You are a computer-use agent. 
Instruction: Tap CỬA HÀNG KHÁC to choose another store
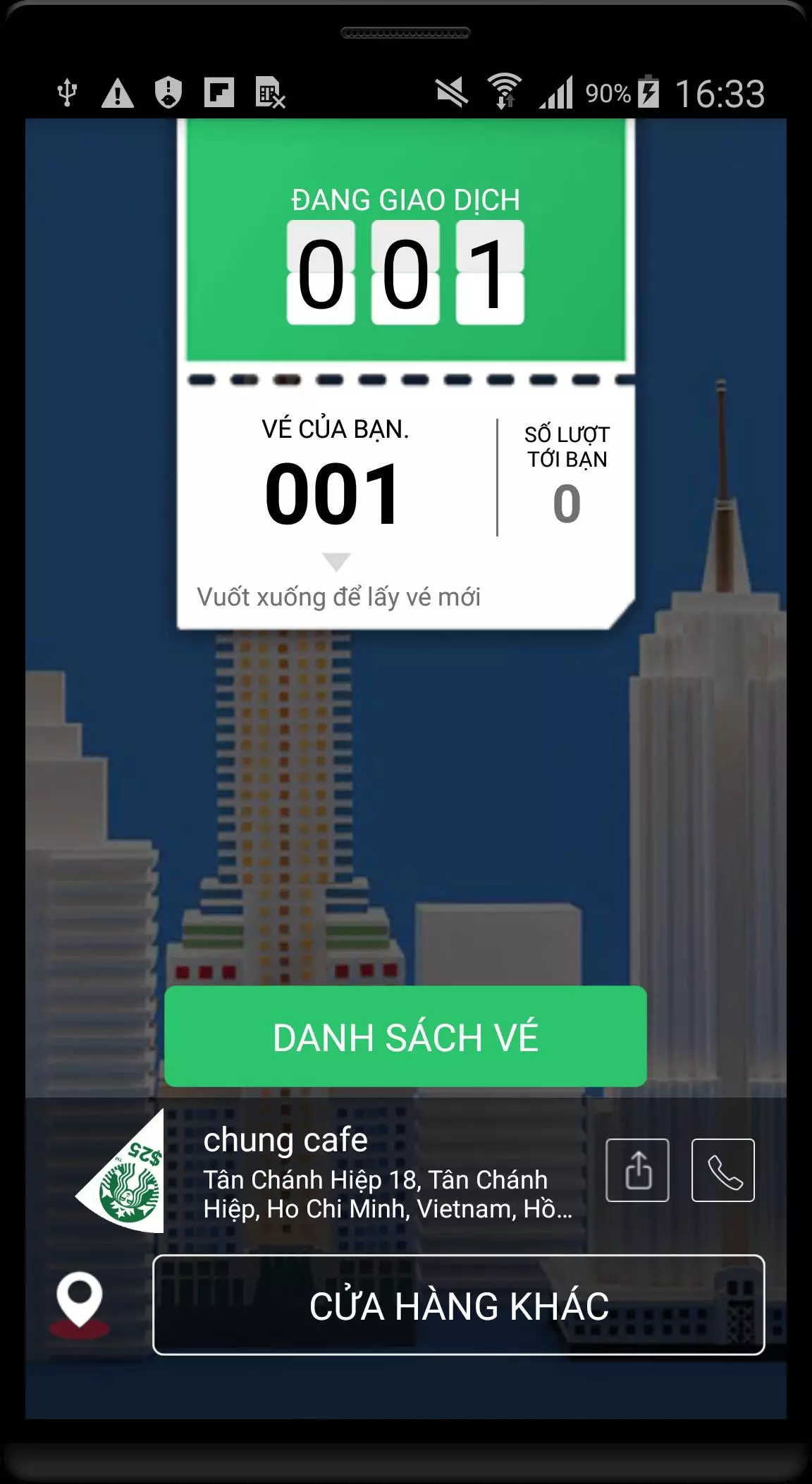459,1305
